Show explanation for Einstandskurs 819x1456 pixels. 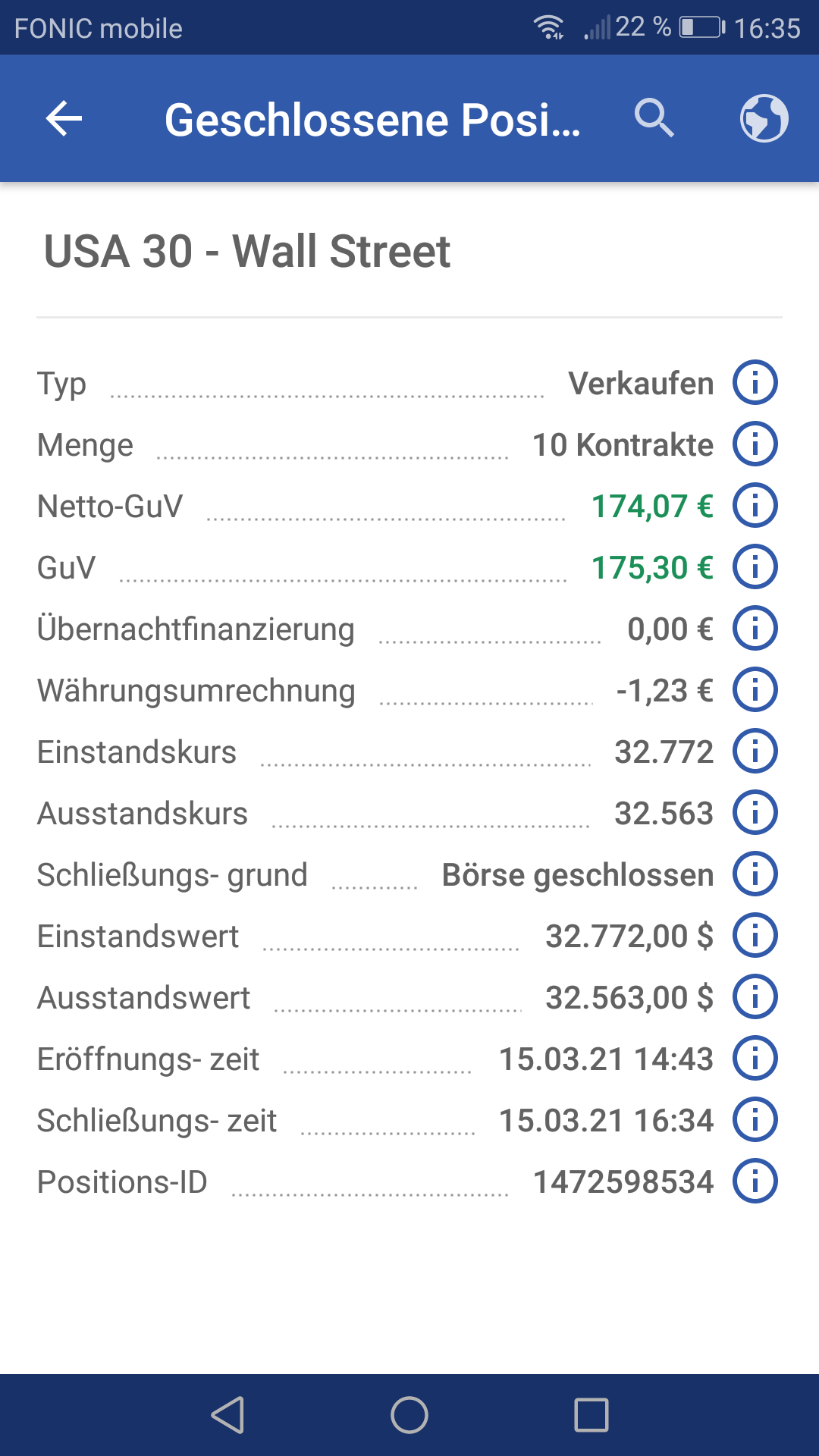tap(755, 752)
